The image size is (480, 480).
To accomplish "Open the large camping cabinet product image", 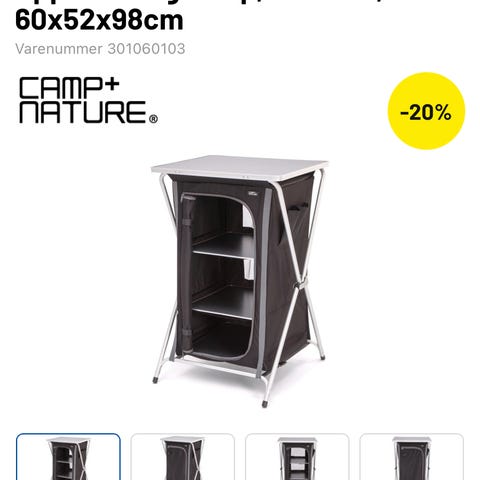I will [240, 281].
